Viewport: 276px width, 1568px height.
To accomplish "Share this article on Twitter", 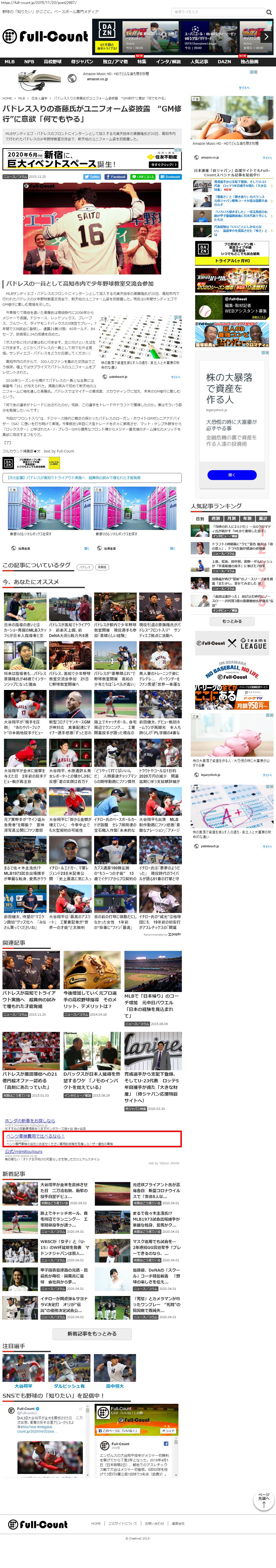I will click(x=92, y=176).
